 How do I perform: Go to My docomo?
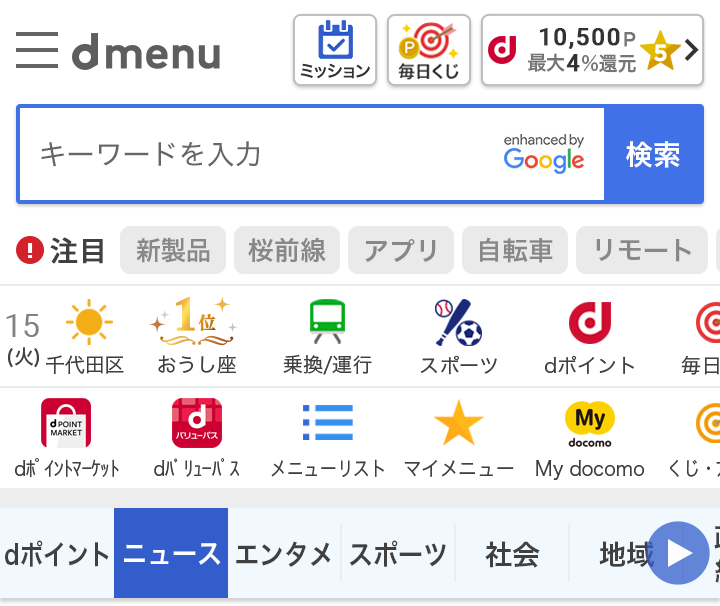tap(590, 439)
